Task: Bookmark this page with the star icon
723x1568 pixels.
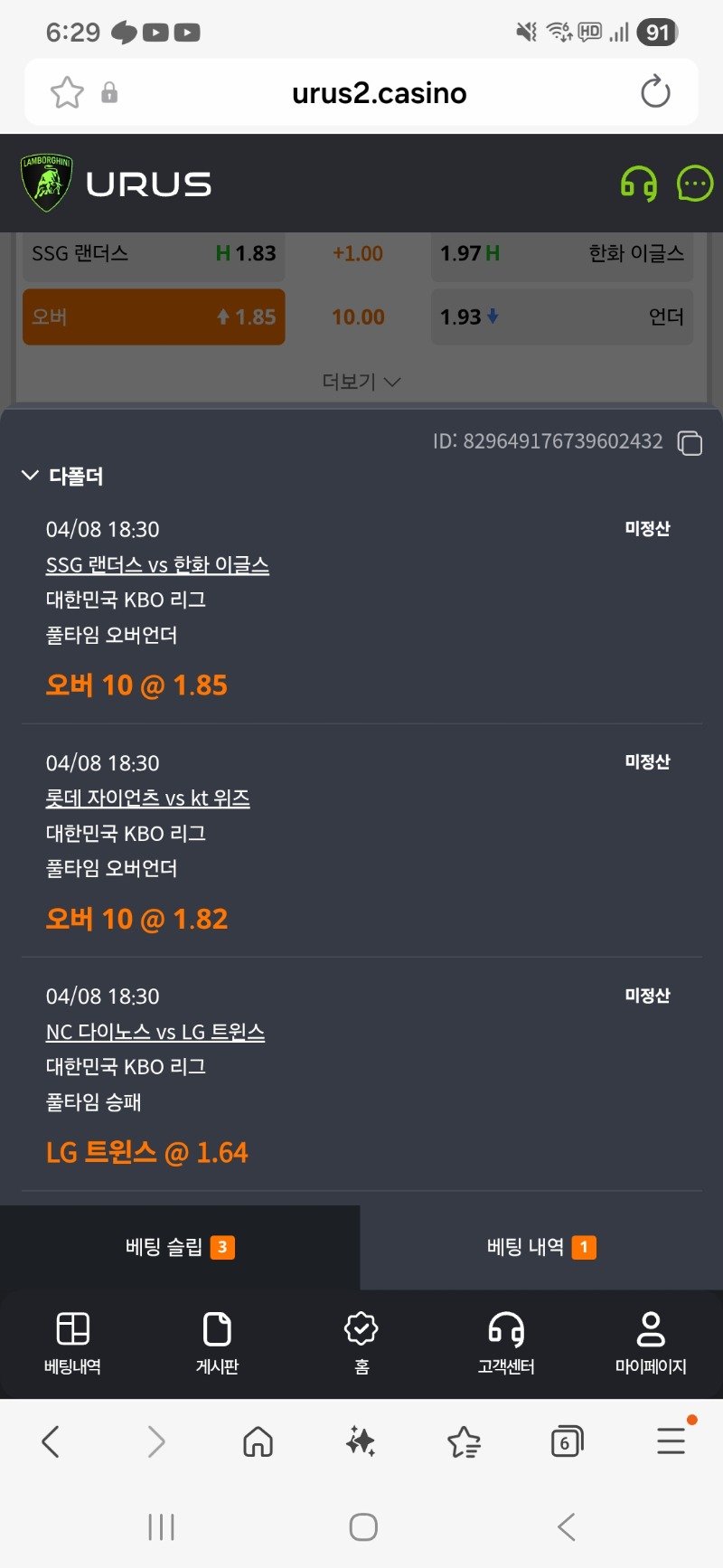Action: point(67,92)
